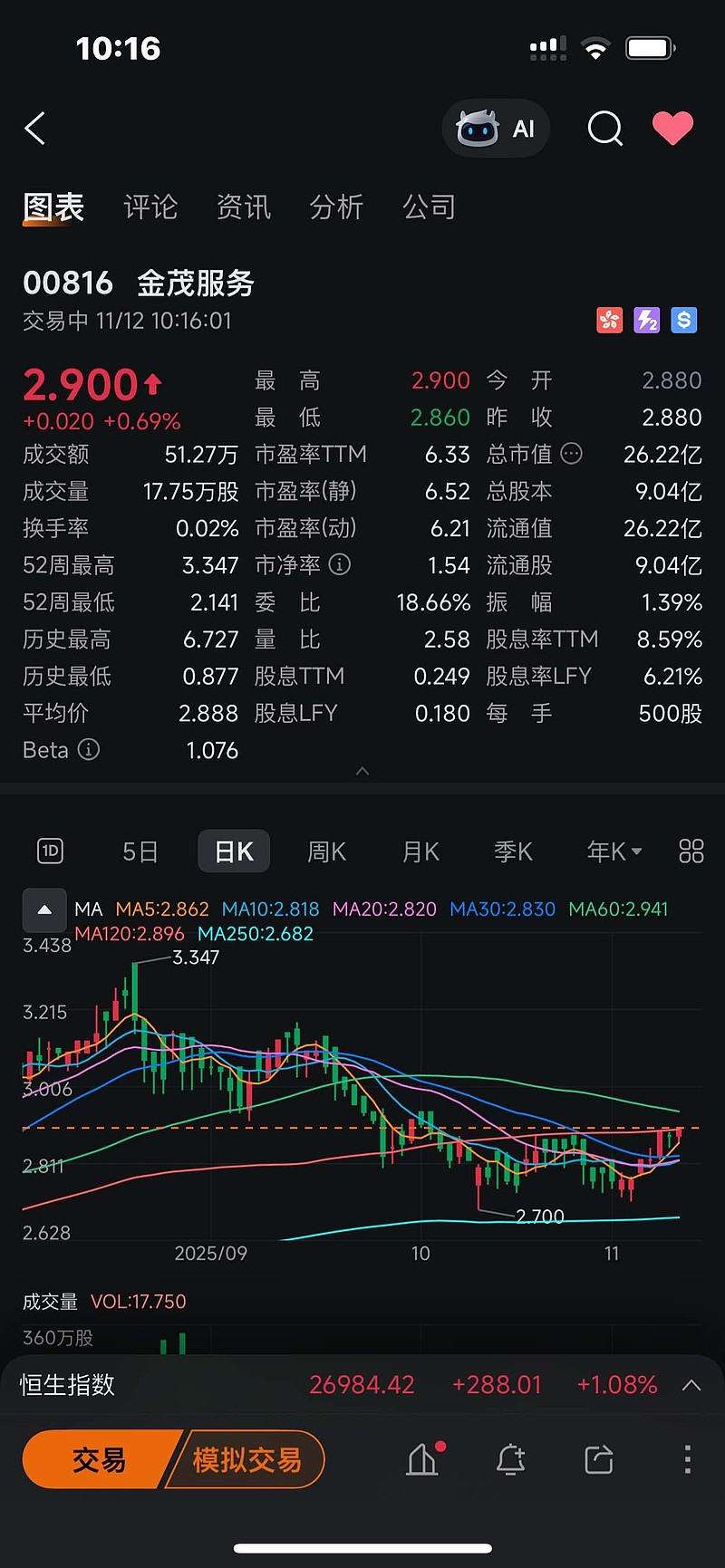Open the AI assistant
Screen dimensions: 725x1568
click(x=496, y=130)
